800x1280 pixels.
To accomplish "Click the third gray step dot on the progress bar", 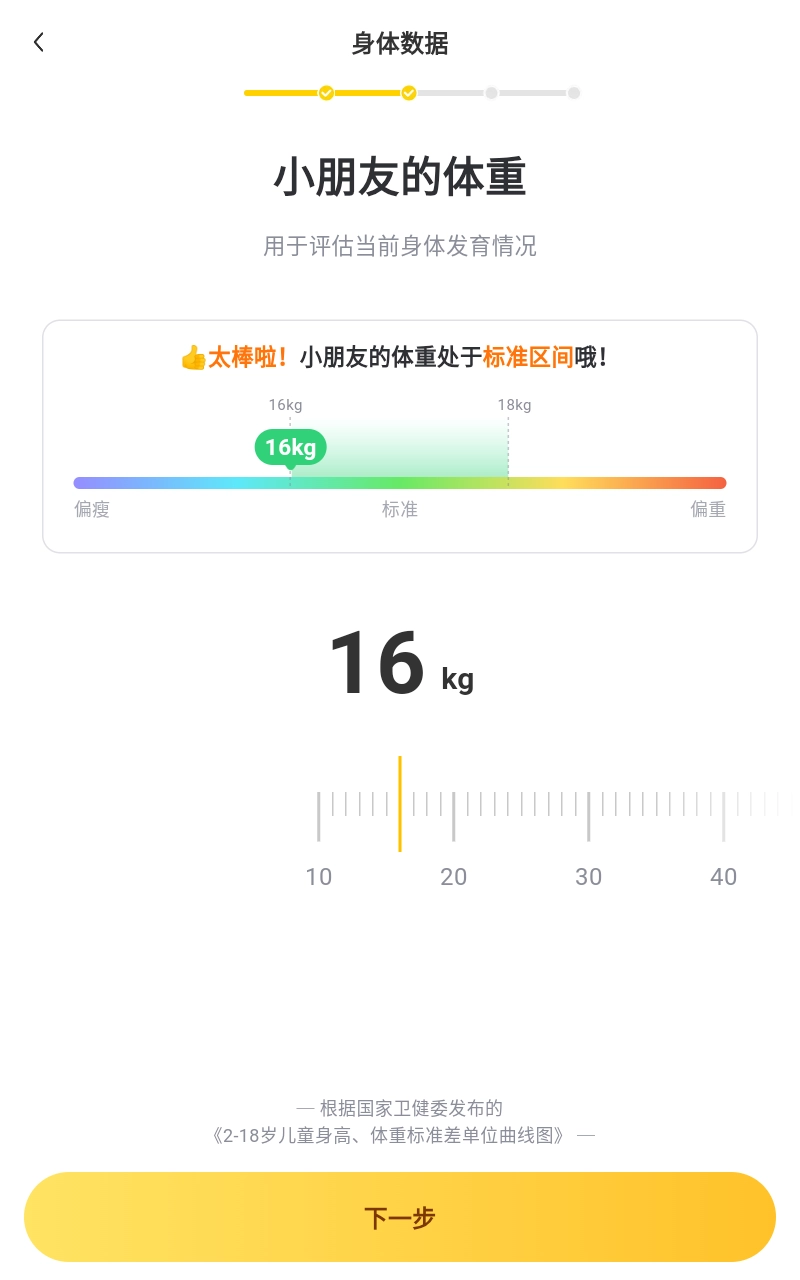I will click(x=491, y=93).
